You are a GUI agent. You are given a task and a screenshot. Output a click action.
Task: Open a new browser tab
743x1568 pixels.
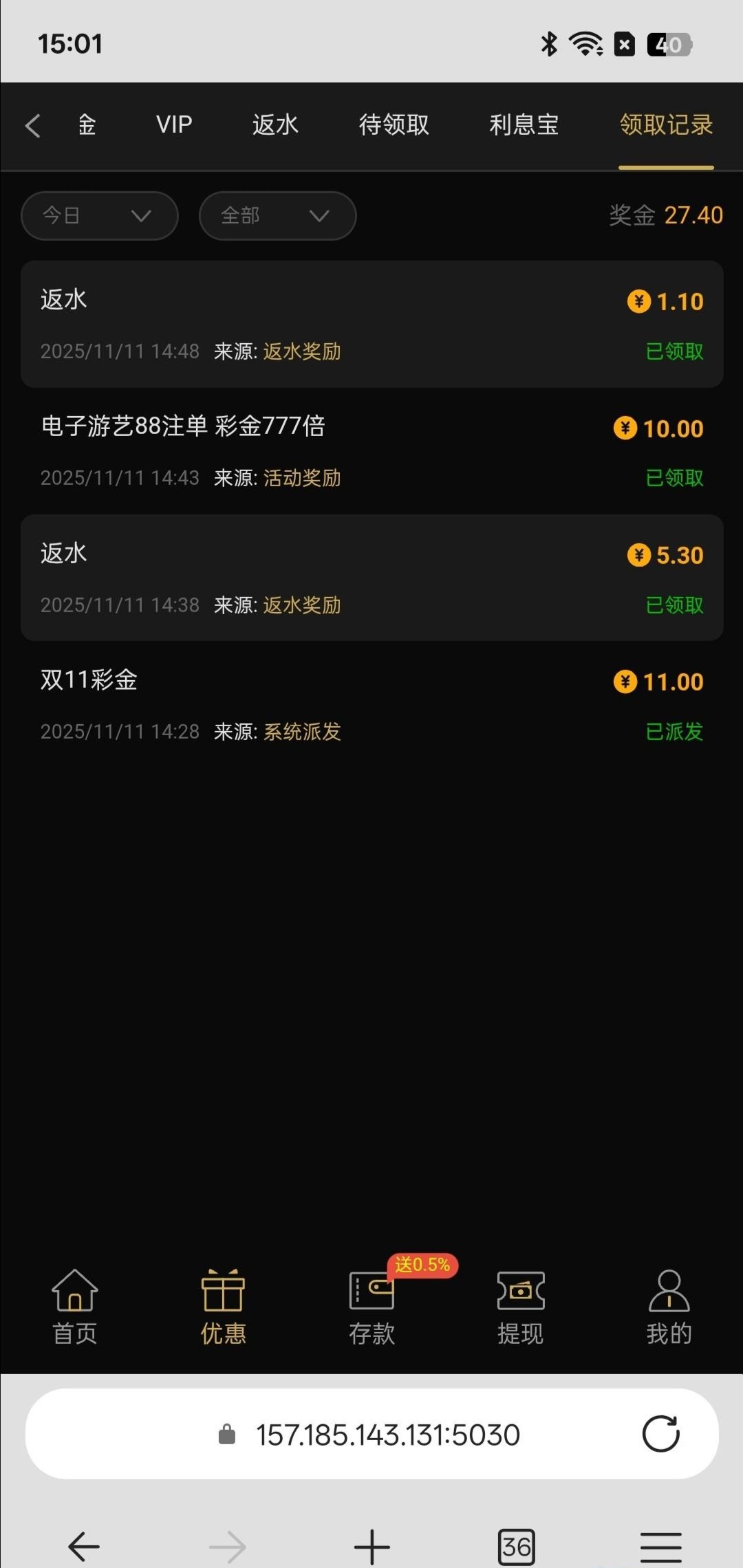pyautogui.click(x=371, y=1547)
